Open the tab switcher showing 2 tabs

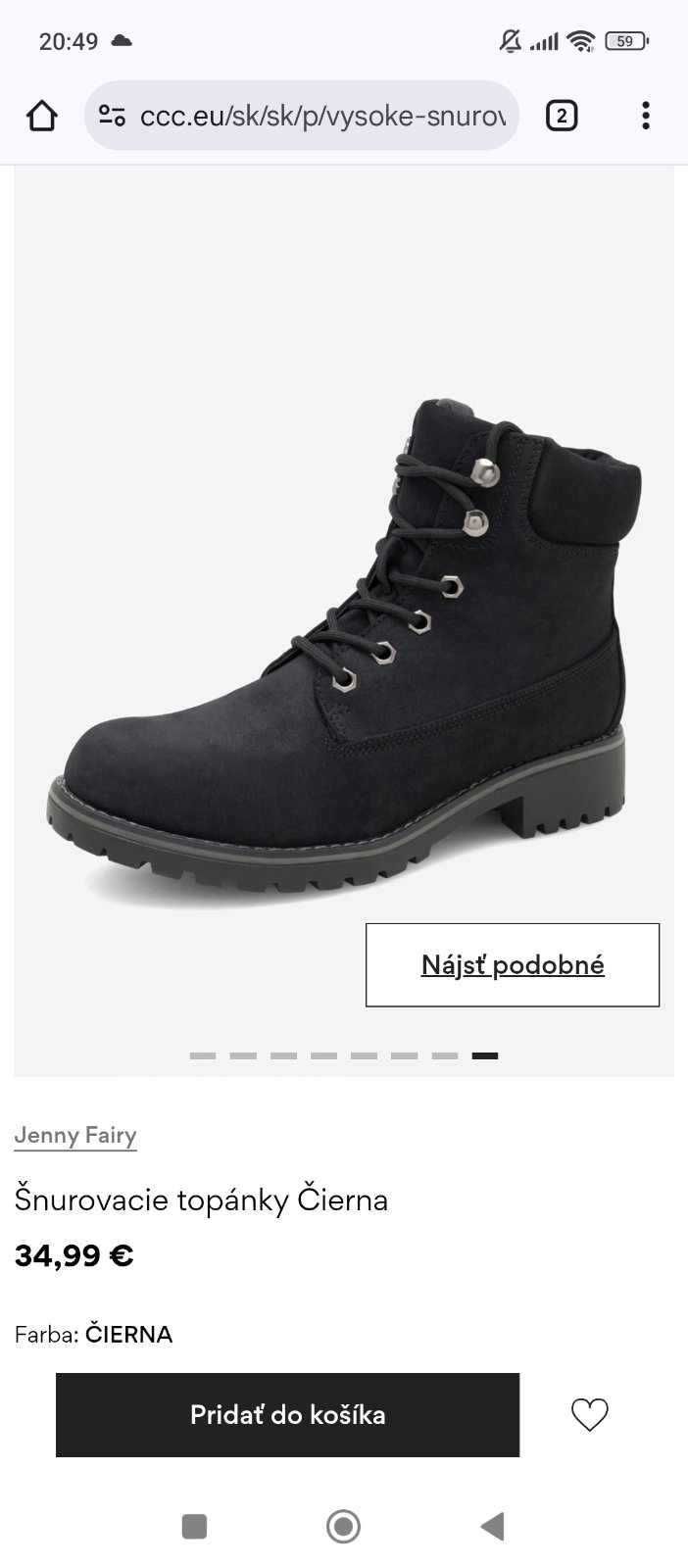(x=561, y=117)
